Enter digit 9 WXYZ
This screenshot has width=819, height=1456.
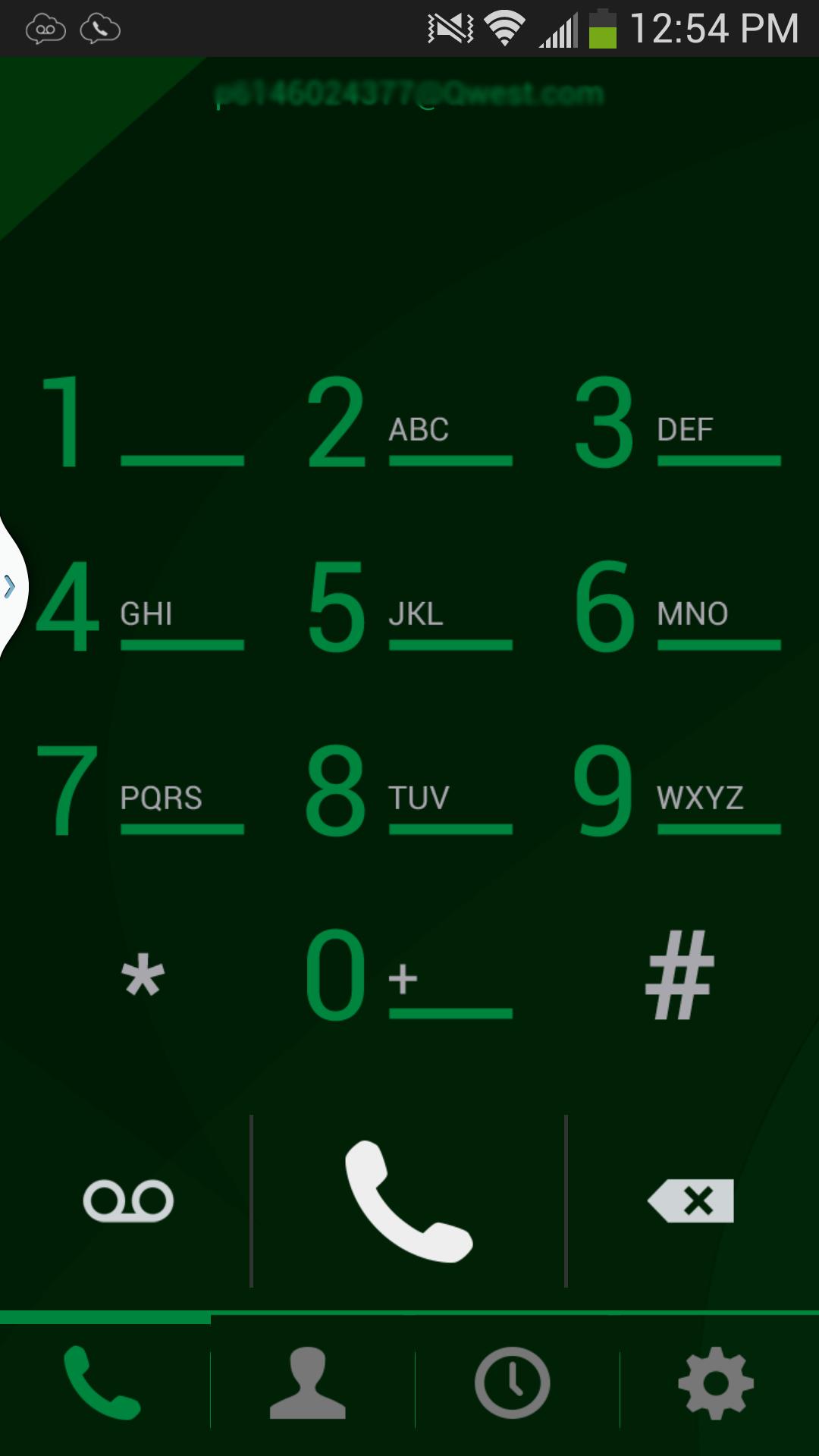[677, 790]
